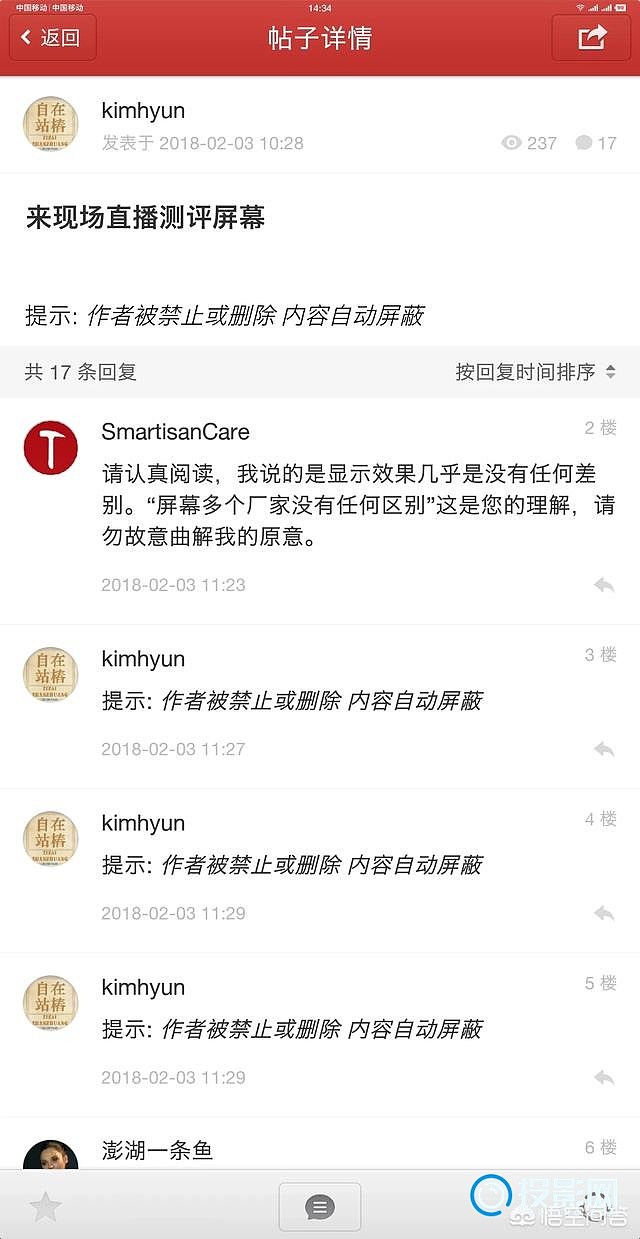Reply to kimhyun's 4楼 comment
Image resolution: width=640 pixels, height=1239 pixels.
(x=603, y=913)
